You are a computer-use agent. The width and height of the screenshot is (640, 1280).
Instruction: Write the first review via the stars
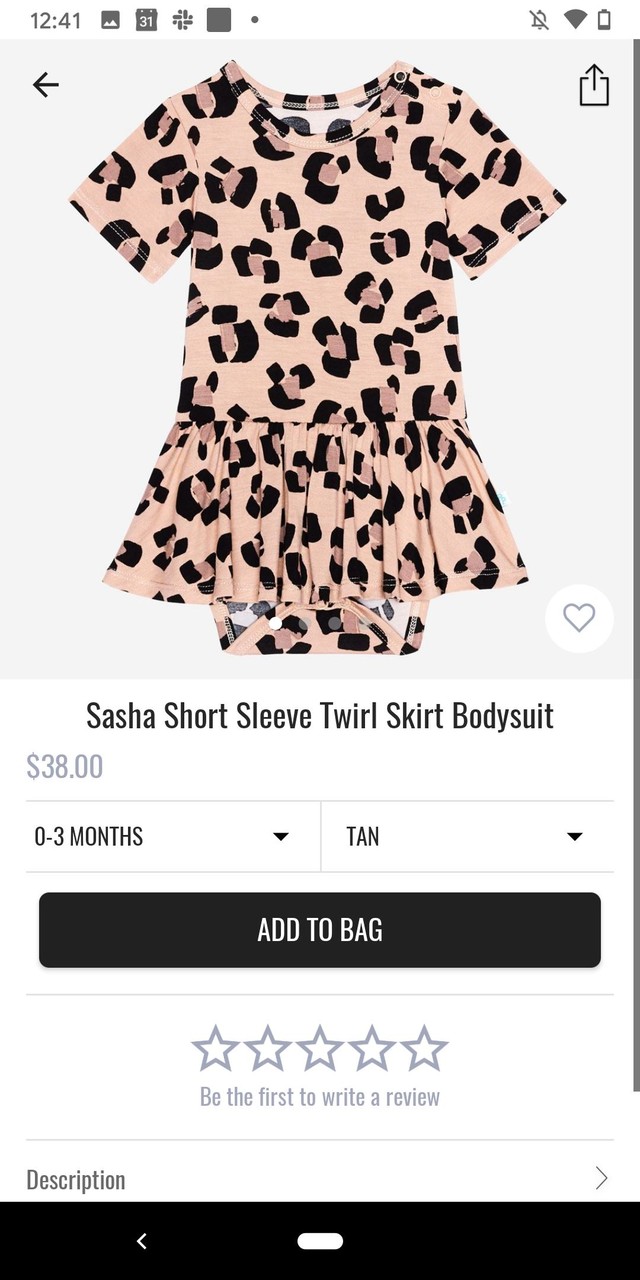pyautogui.click(x=320, y=1049)
